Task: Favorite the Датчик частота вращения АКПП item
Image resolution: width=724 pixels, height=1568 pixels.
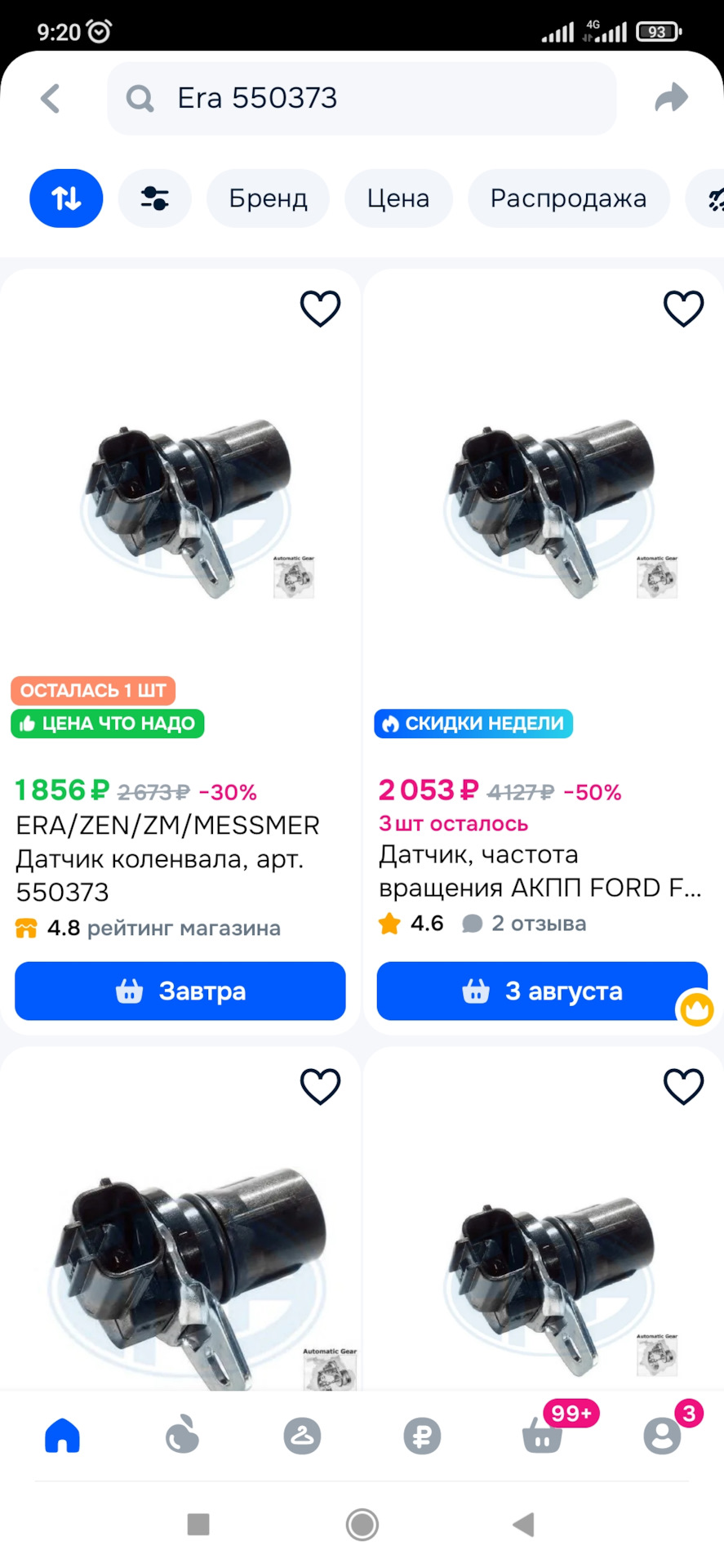Action: [x=683, y=309]
